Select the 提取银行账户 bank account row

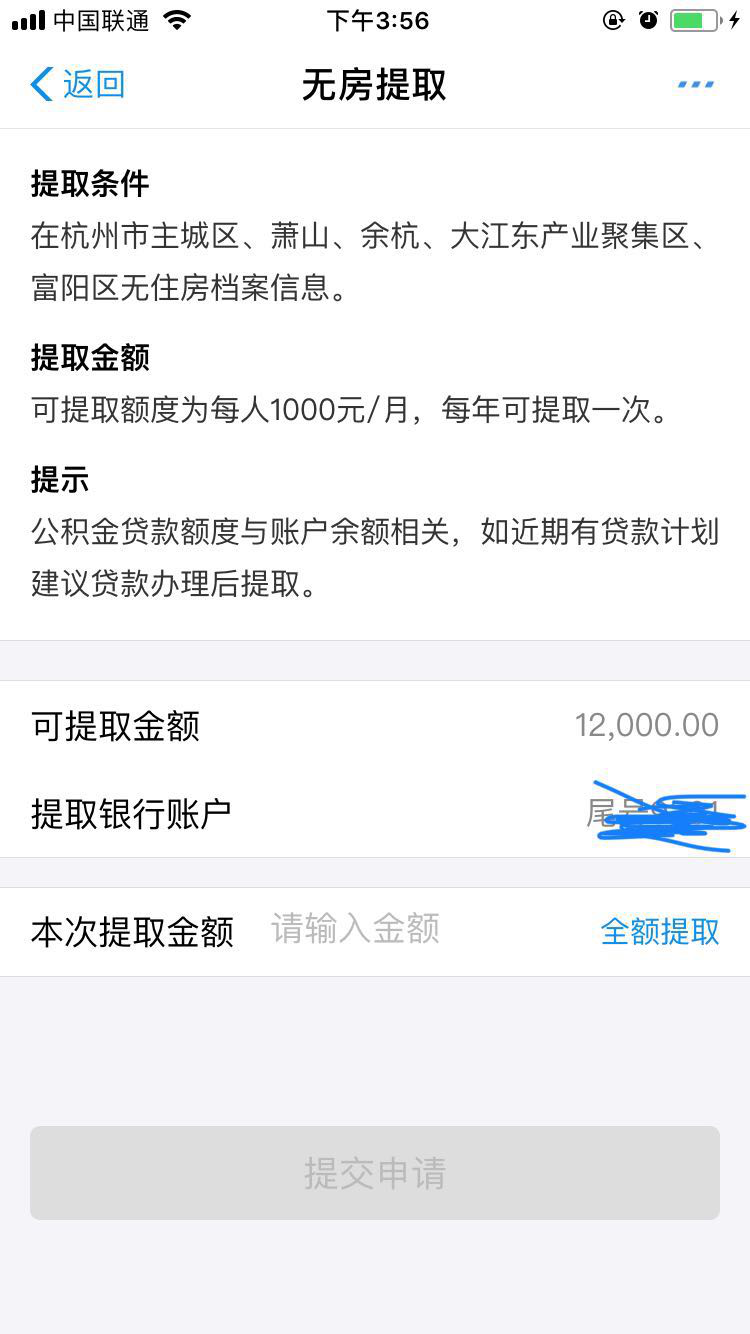(375, 812)
